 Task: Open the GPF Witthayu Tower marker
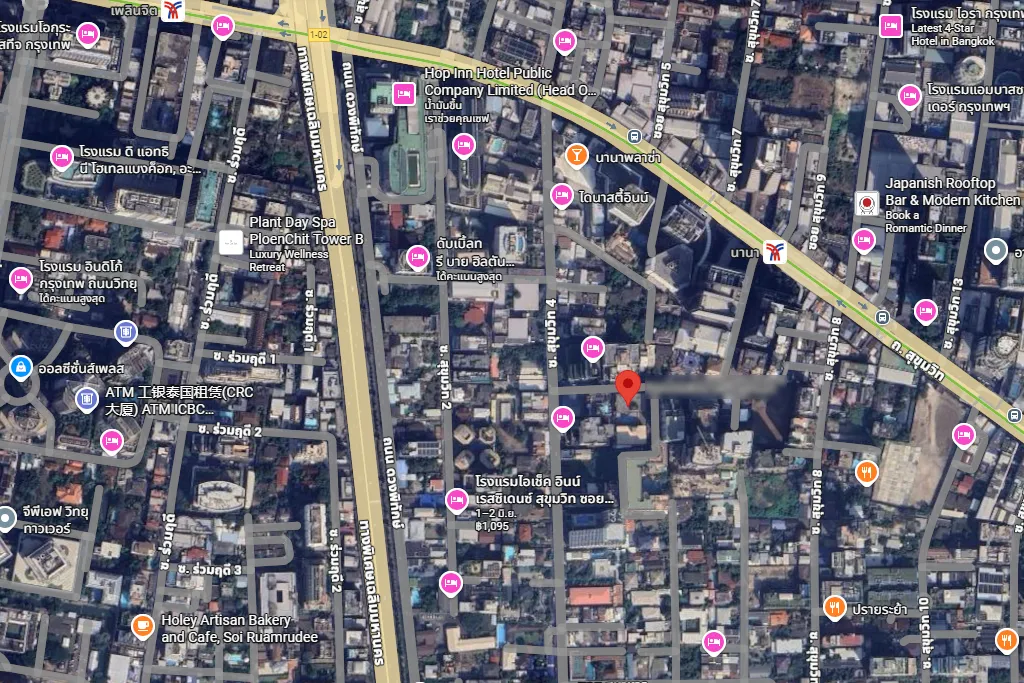(7, 519)
